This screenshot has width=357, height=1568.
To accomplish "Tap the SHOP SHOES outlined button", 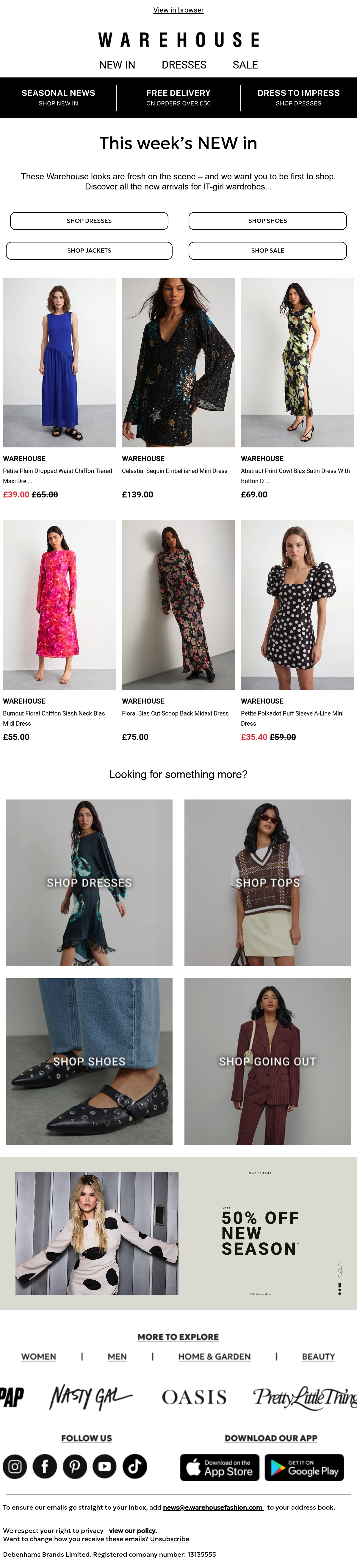I will (x=267, y=221).
